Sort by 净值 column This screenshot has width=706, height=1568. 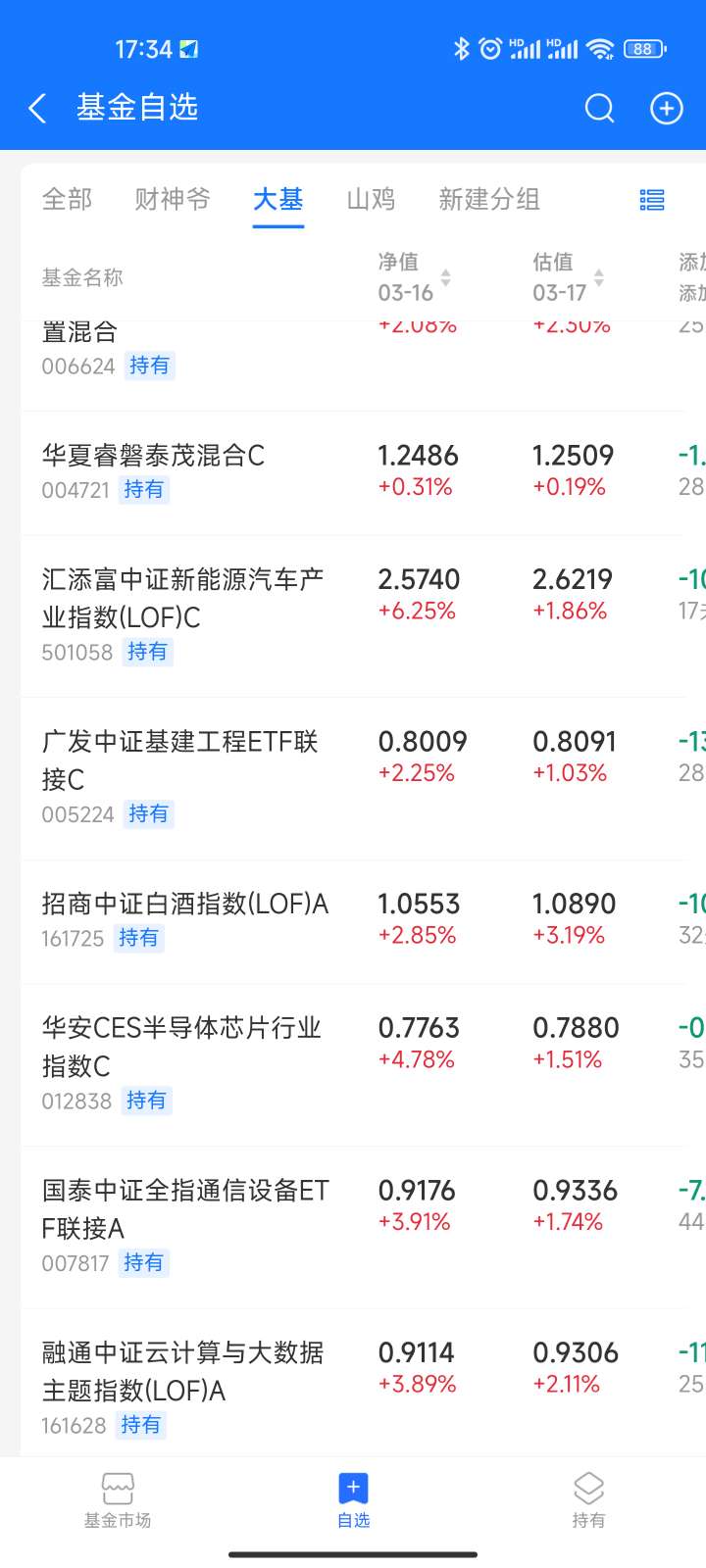(x=415, y=277)
